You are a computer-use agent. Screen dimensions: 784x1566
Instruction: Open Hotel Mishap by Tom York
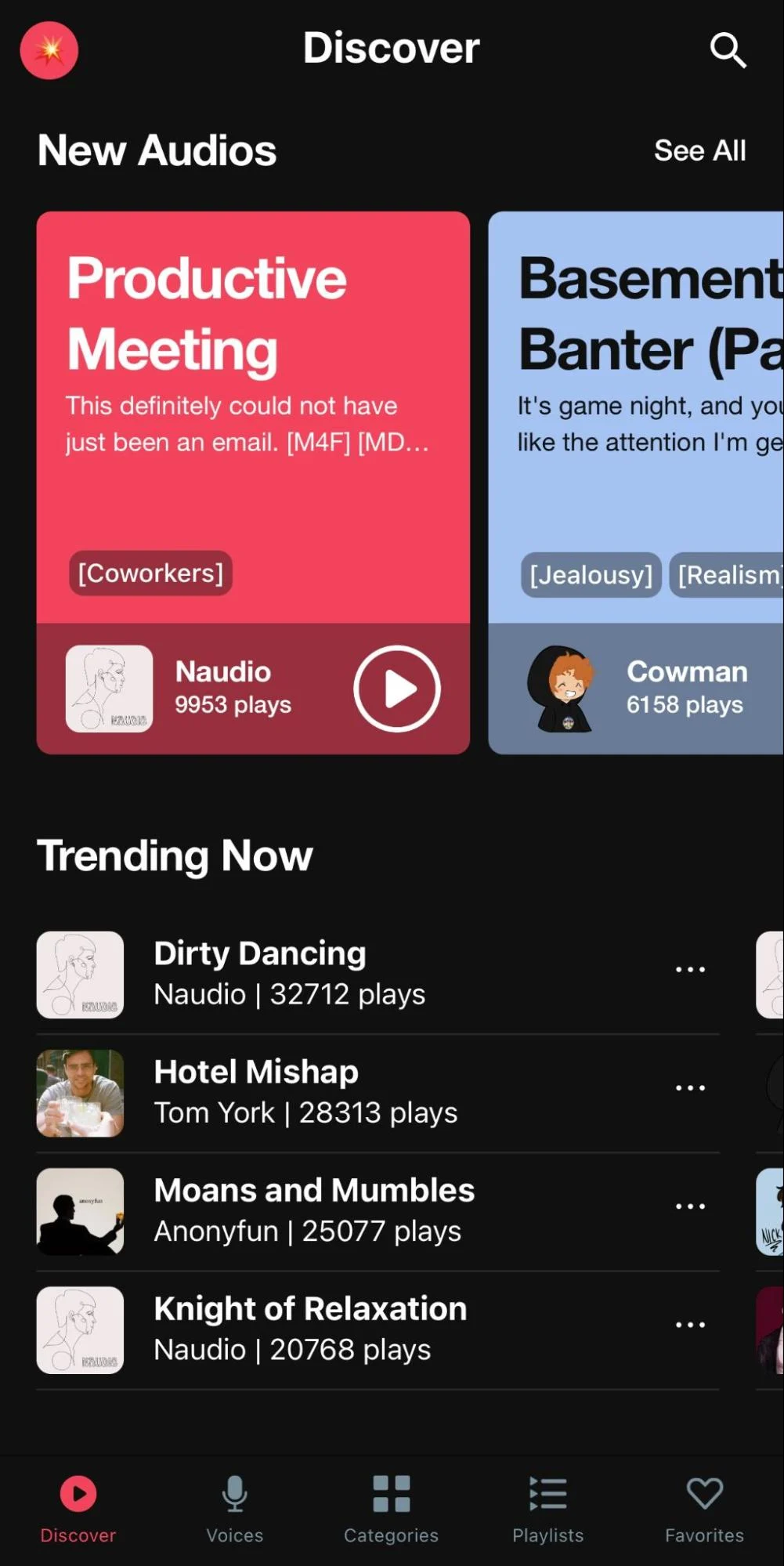point(305,1092)
